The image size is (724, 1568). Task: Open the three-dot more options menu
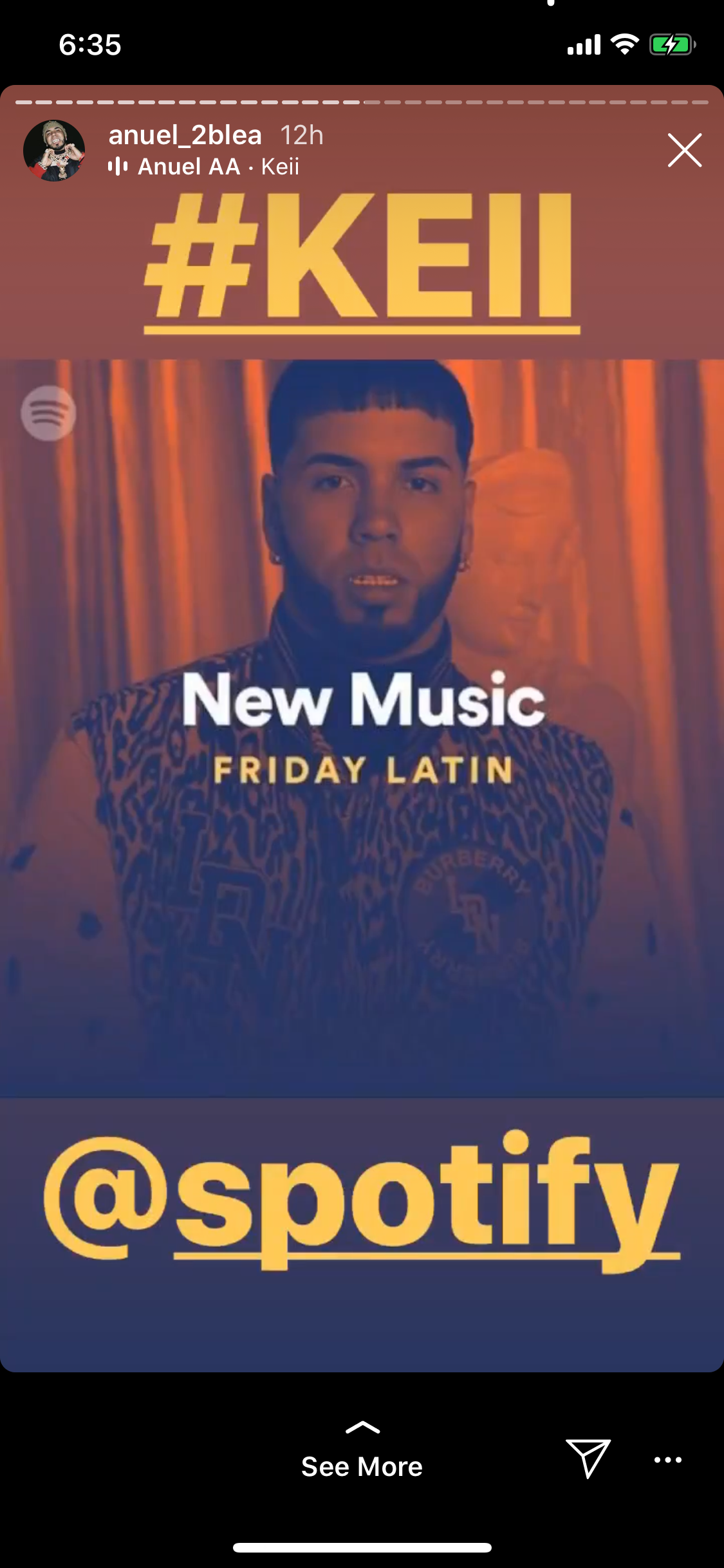[x=668, y=1460]
